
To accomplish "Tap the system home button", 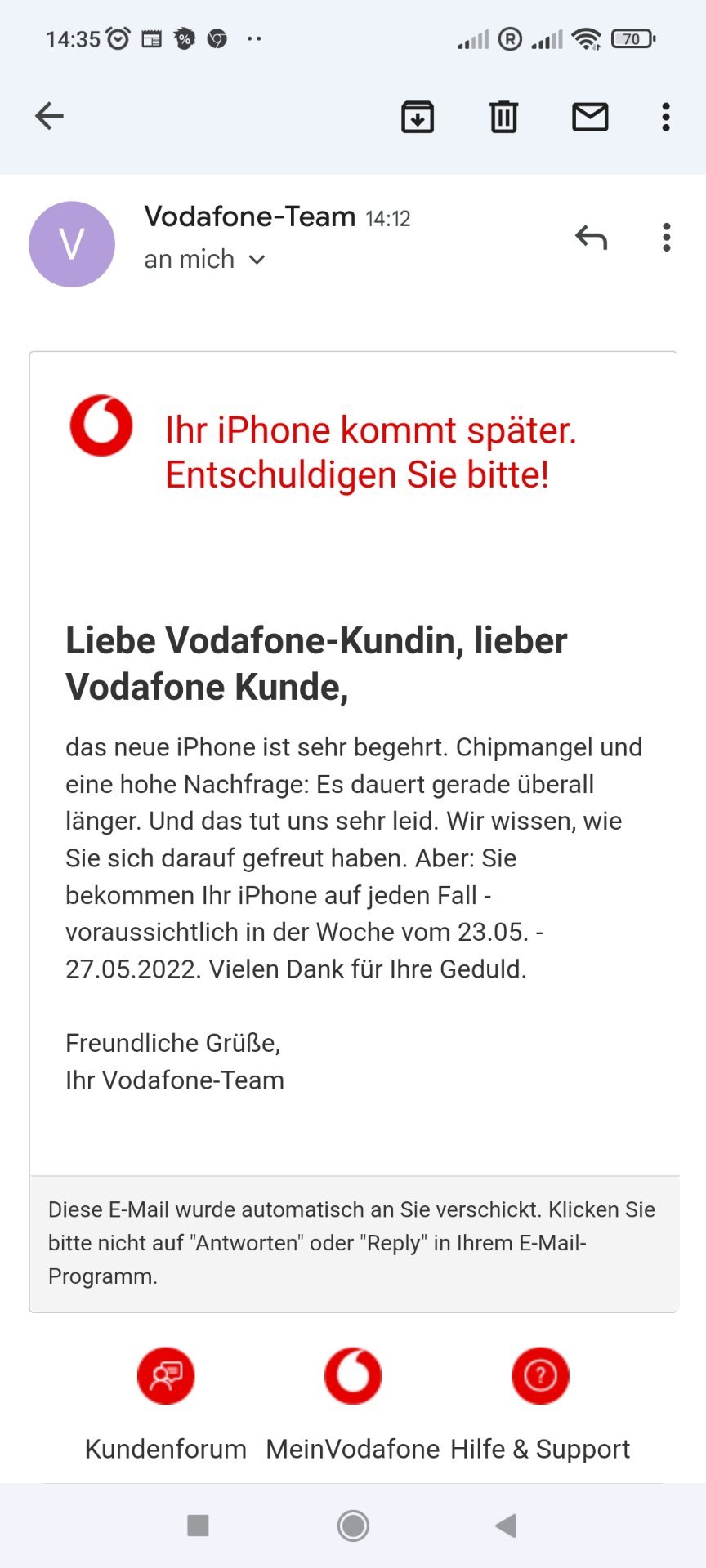I will [353, 1525].
